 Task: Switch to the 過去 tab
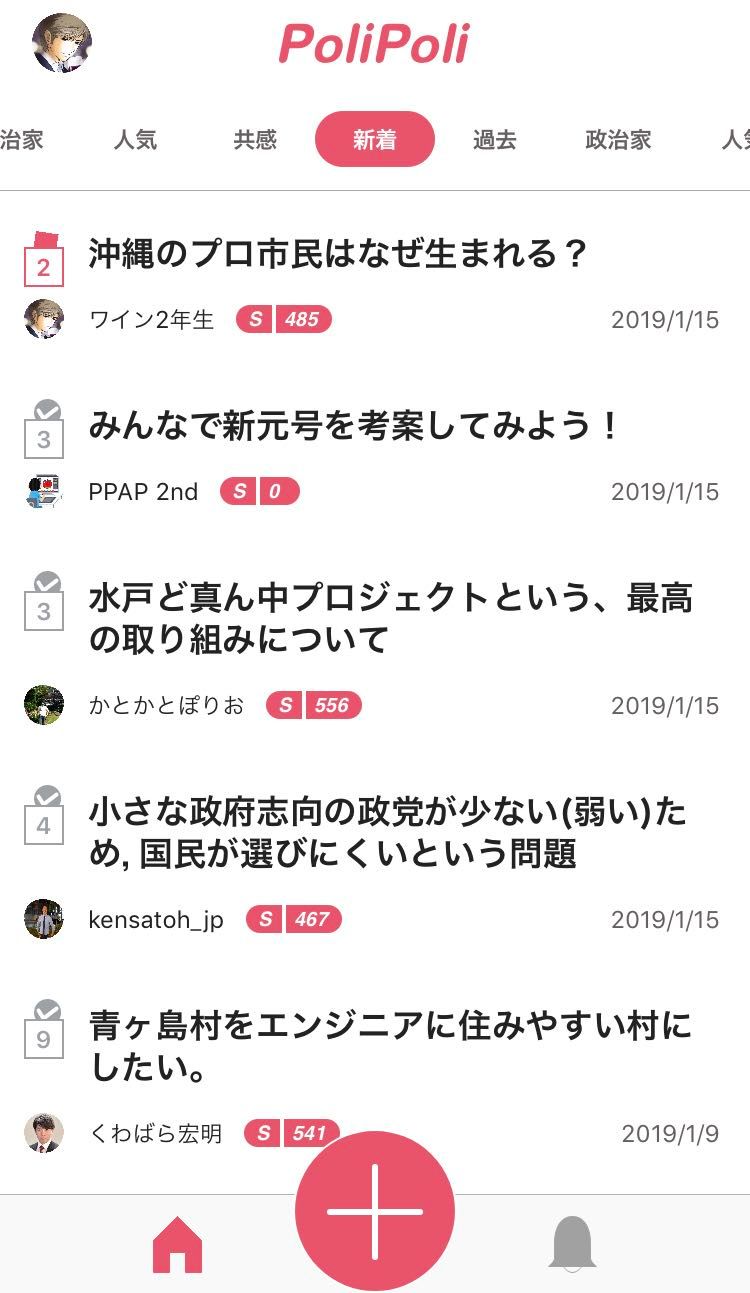(494, 140)
